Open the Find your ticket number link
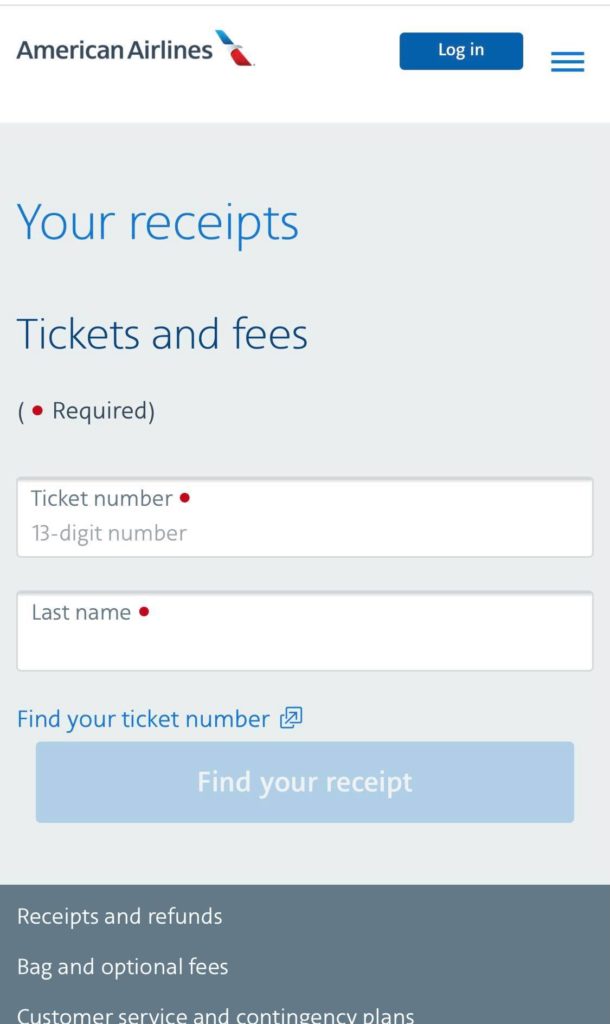The height and width of the screenshot is (1024, 610). (x=159, y=719)
